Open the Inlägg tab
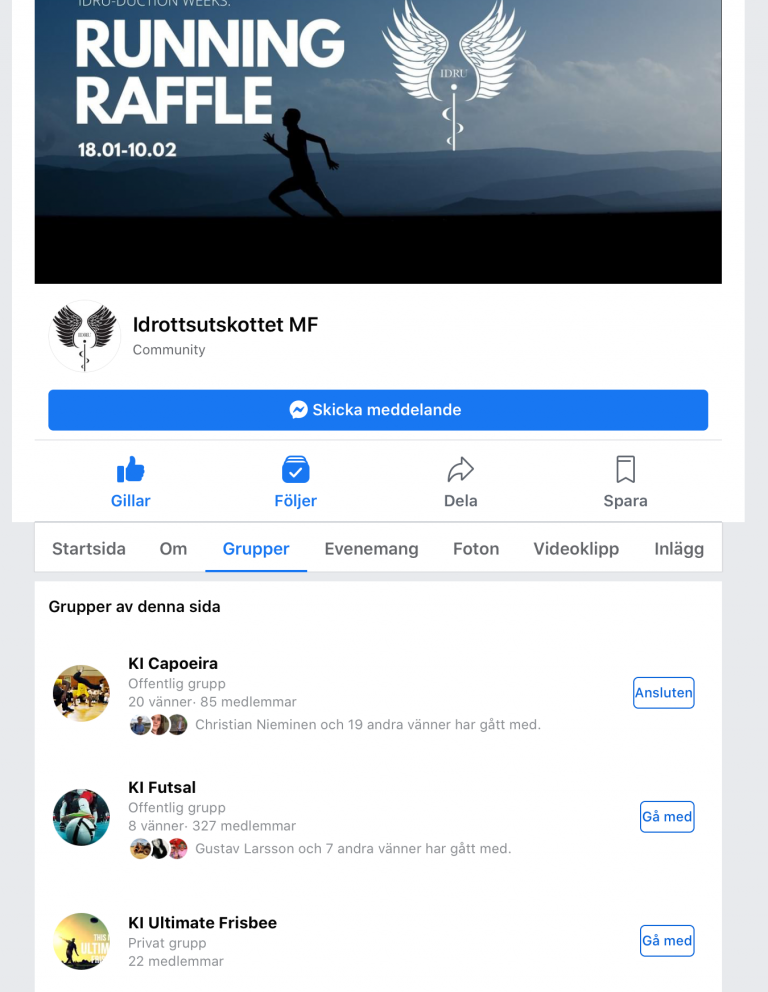Viewport: 768px width, 992px height. click(x=679, y=548)
